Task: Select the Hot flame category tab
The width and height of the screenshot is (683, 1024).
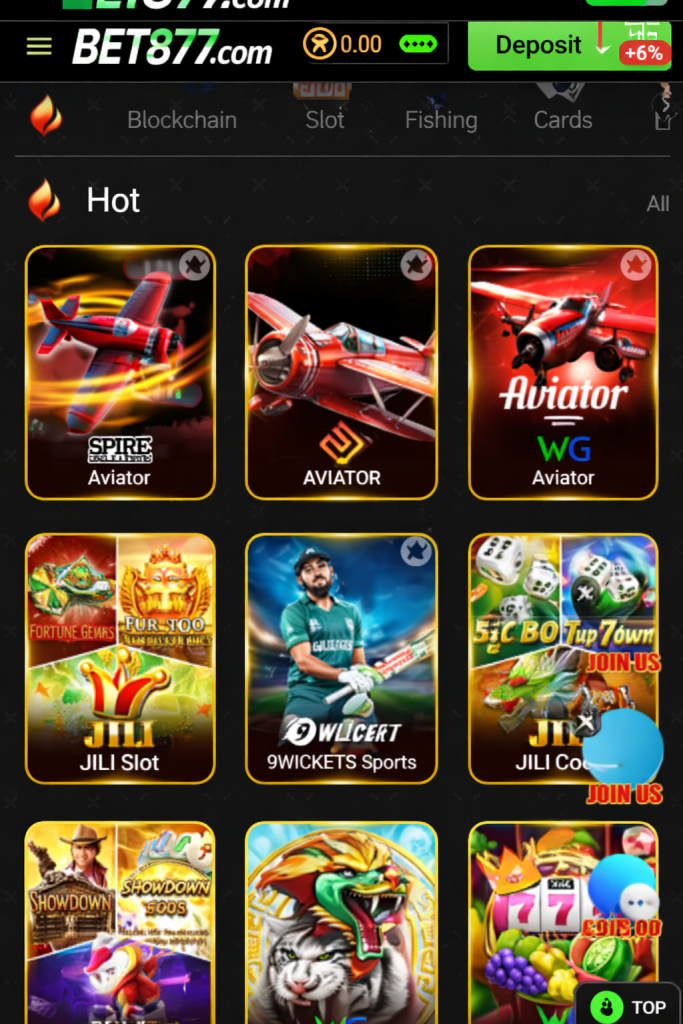Action: (46, 118)
